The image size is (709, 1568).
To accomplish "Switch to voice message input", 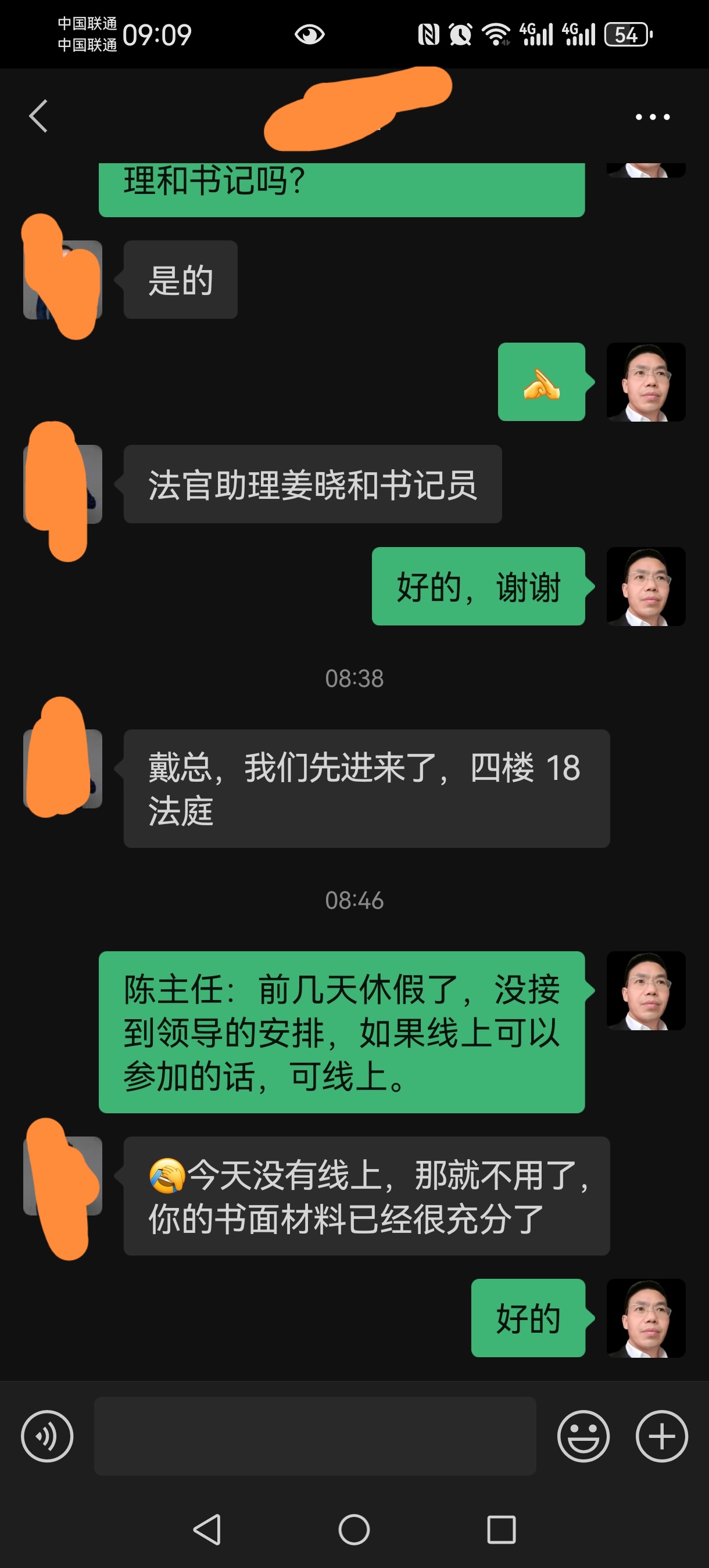I will tap(47, 1436).
